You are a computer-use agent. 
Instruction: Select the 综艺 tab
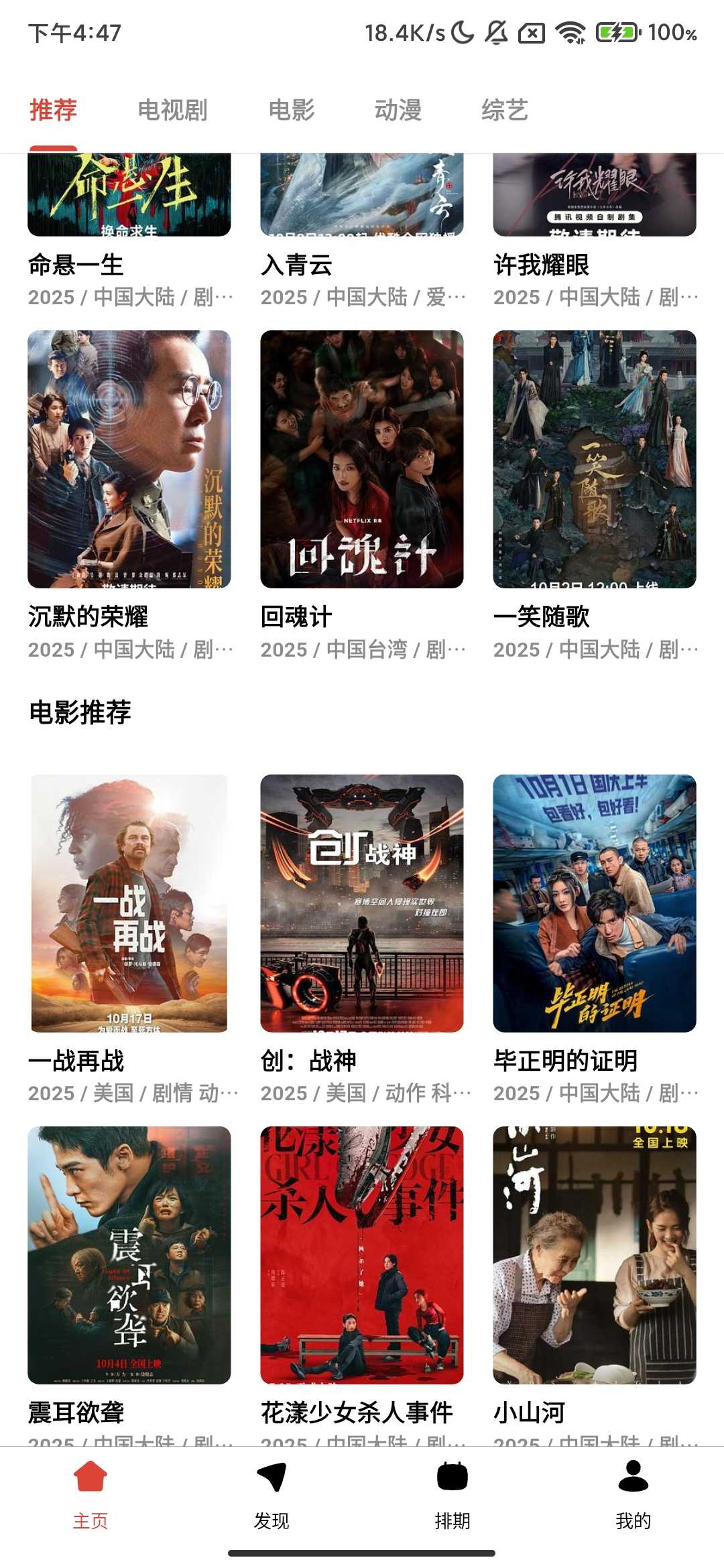504,110
